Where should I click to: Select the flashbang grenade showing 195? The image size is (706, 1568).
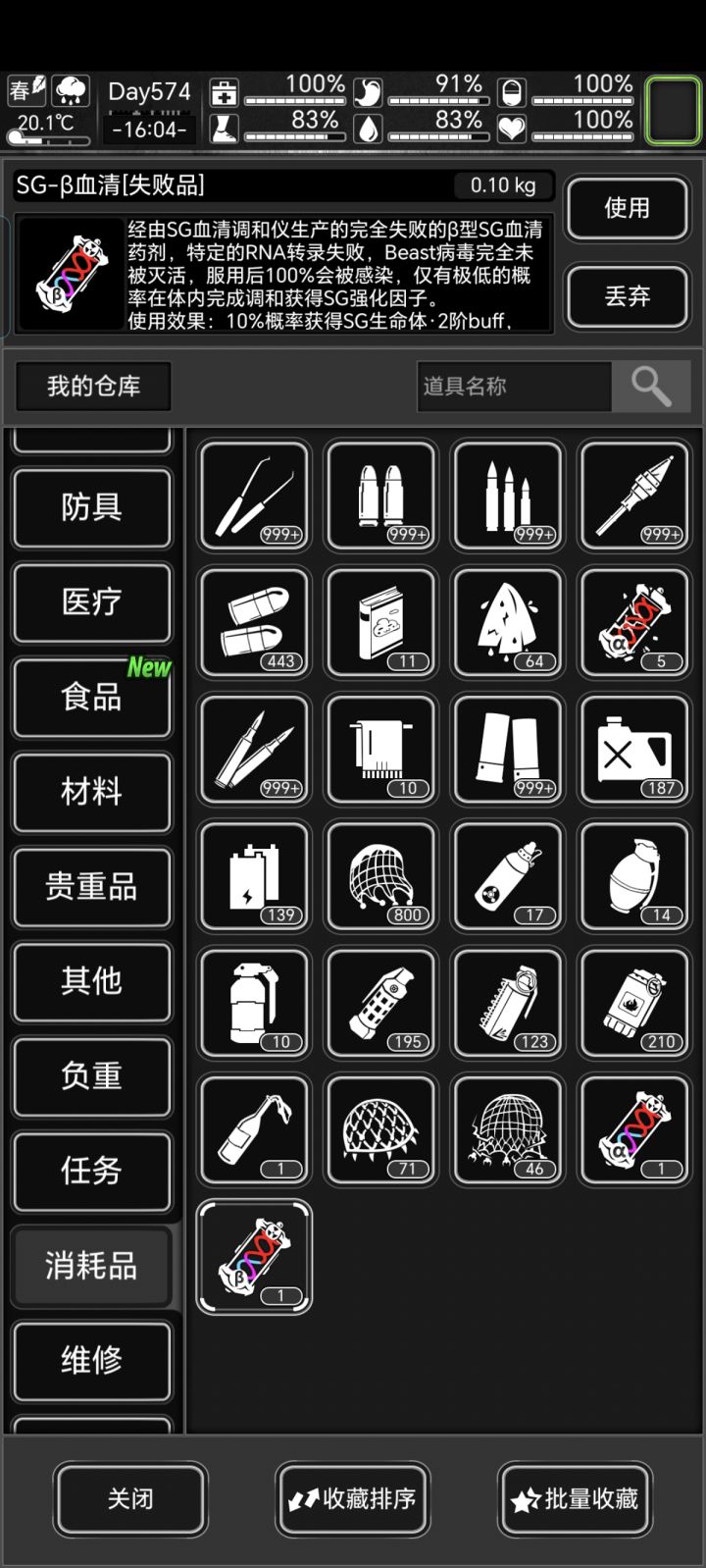pyautogui.click(x=380, y=1004)
